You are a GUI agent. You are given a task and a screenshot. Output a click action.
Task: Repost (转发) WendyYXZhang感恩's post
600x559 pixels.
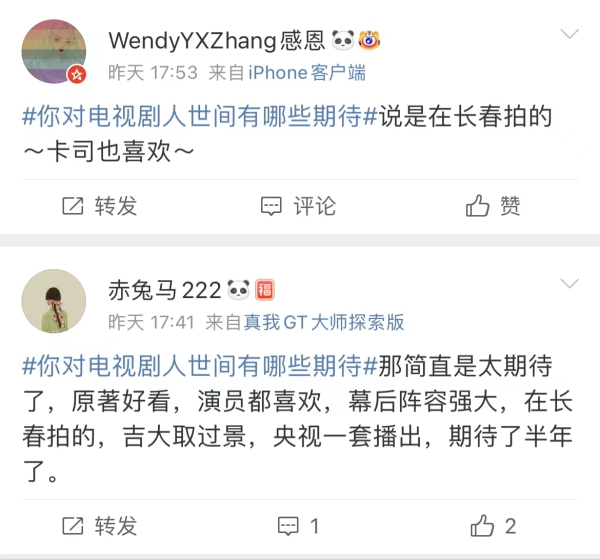[100, 206]
